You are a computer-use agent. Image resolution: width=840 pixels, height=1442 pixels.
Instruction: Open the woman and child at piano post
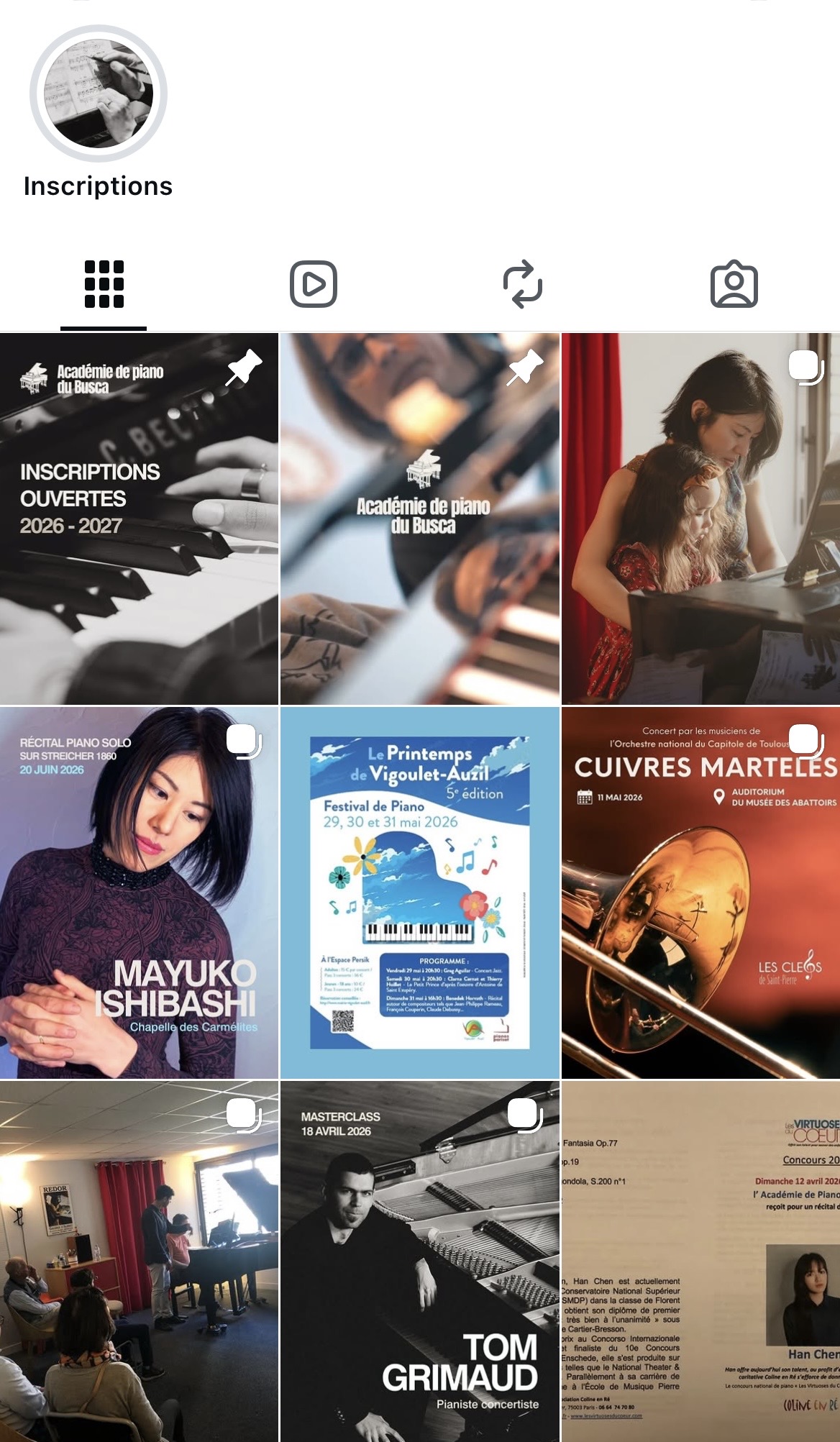point(700,519)
